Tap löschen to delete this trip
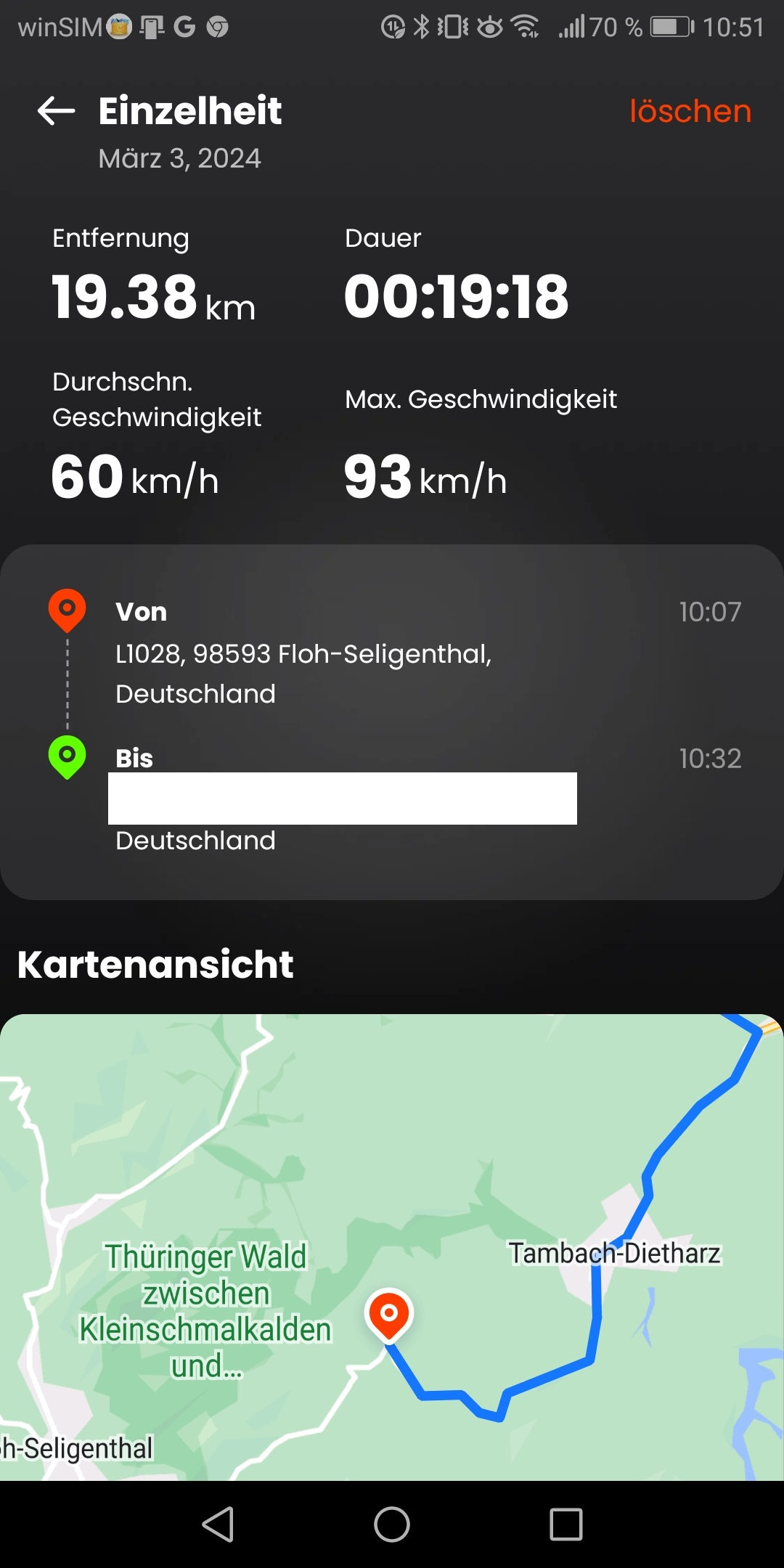Screen dimensions: 784x1568 click(x=690, y=111)
